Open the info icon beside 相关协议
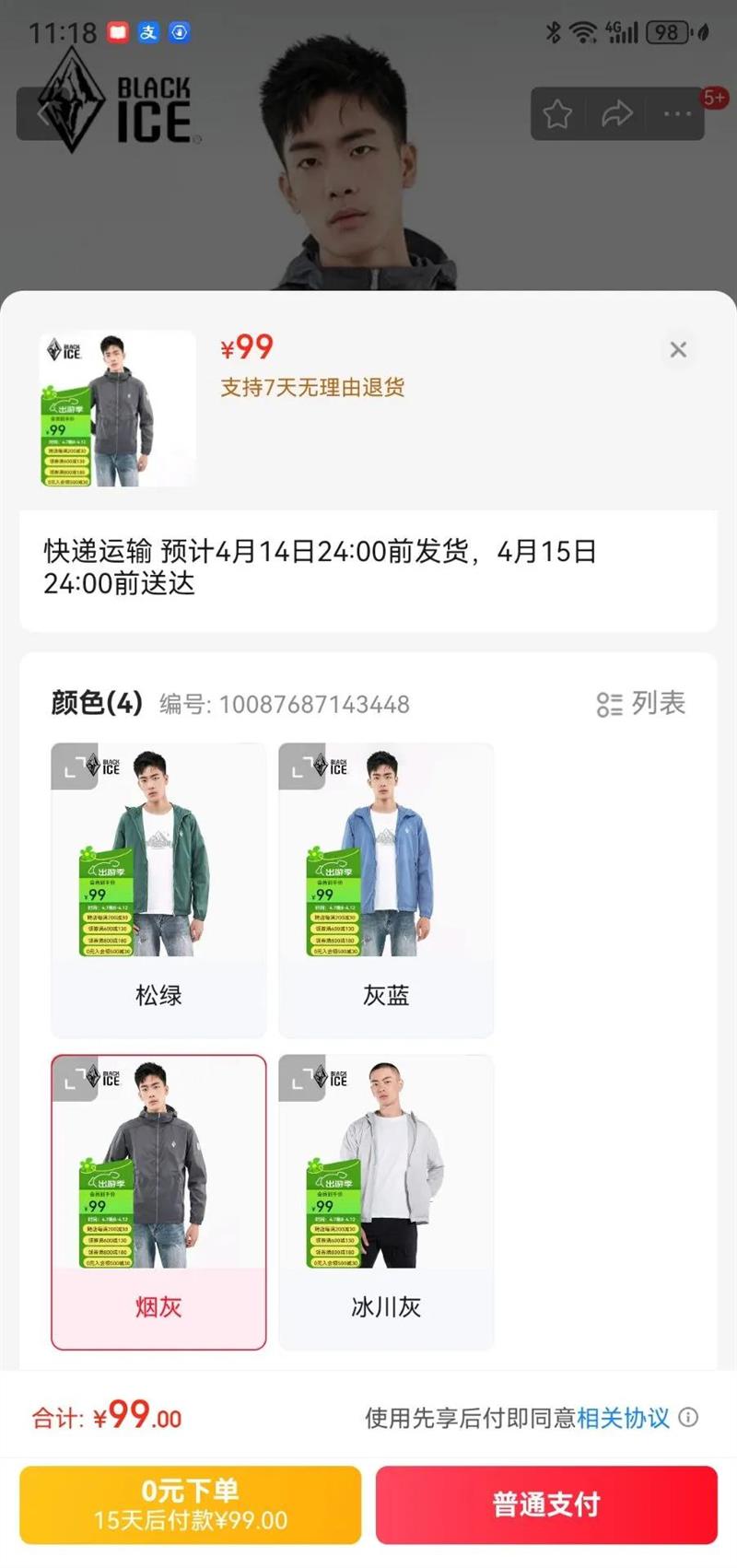This screenshot has width=737, height=1568. 688,1418
